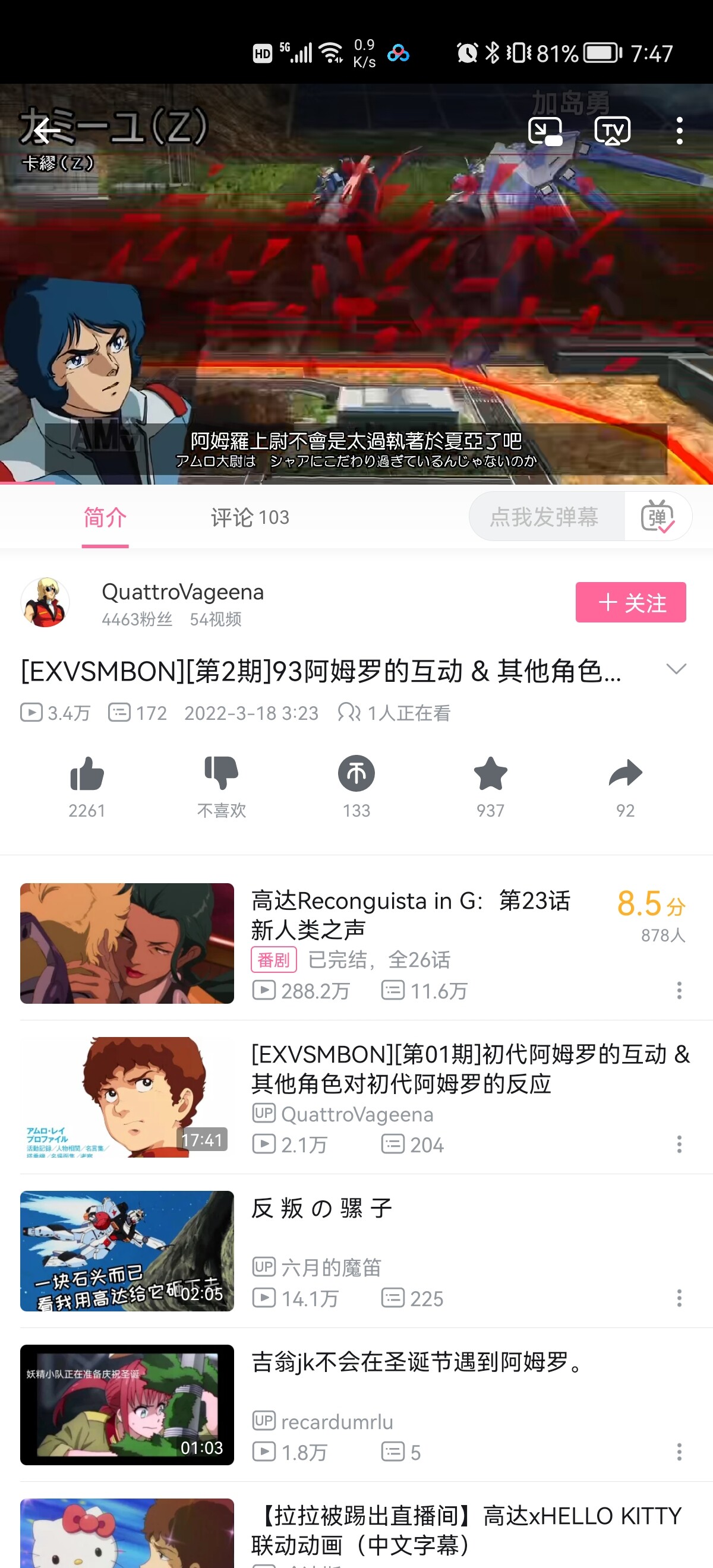Toggle the danmaku display switch

tap(658, 516)
